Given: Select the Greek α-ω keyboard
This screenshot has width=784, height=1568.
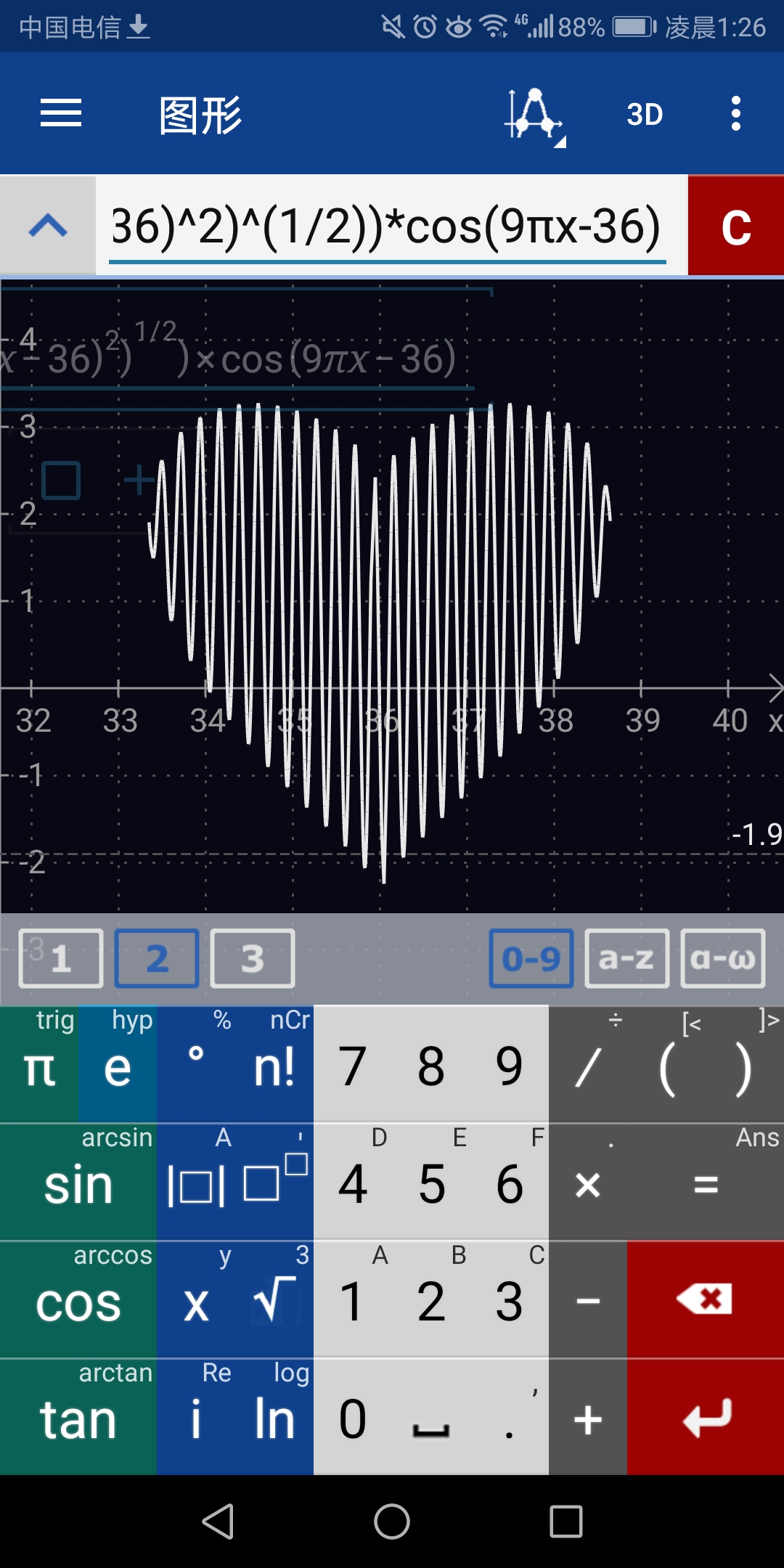Looking at the screenshot, I should 723,959.
